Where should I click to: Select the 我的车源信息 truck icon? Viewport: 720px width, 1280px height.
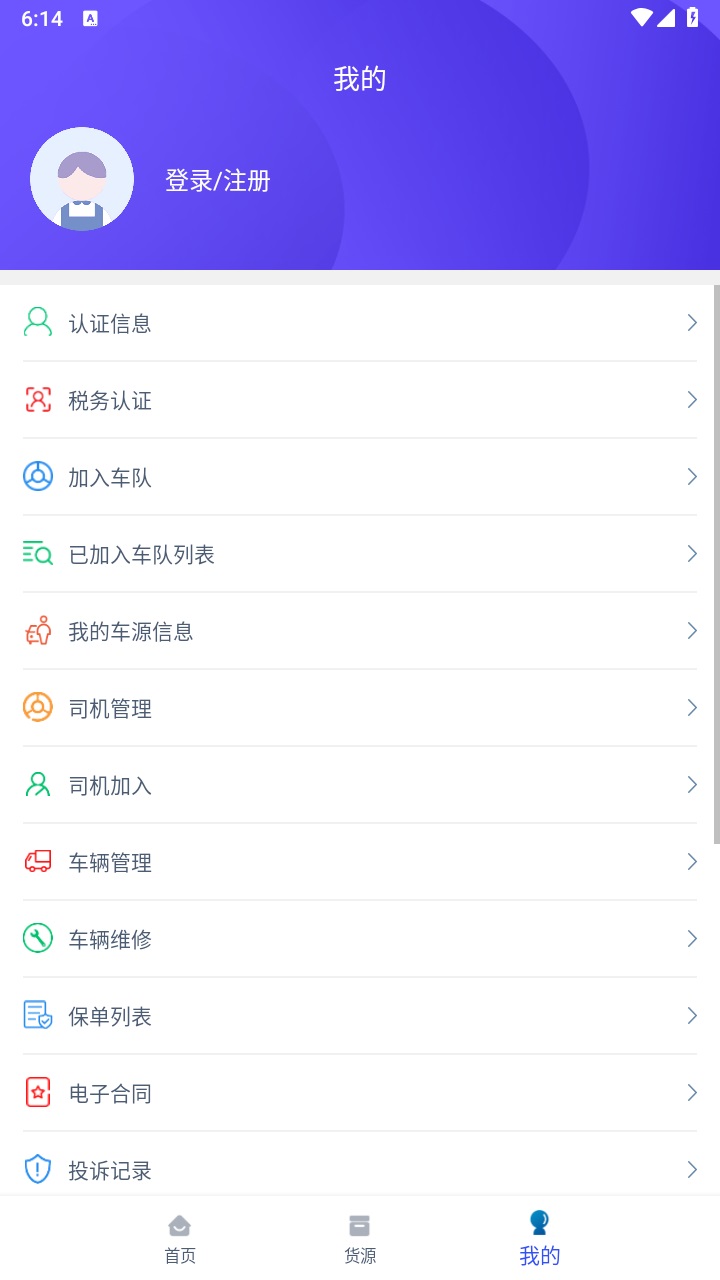tap(37, 631)
